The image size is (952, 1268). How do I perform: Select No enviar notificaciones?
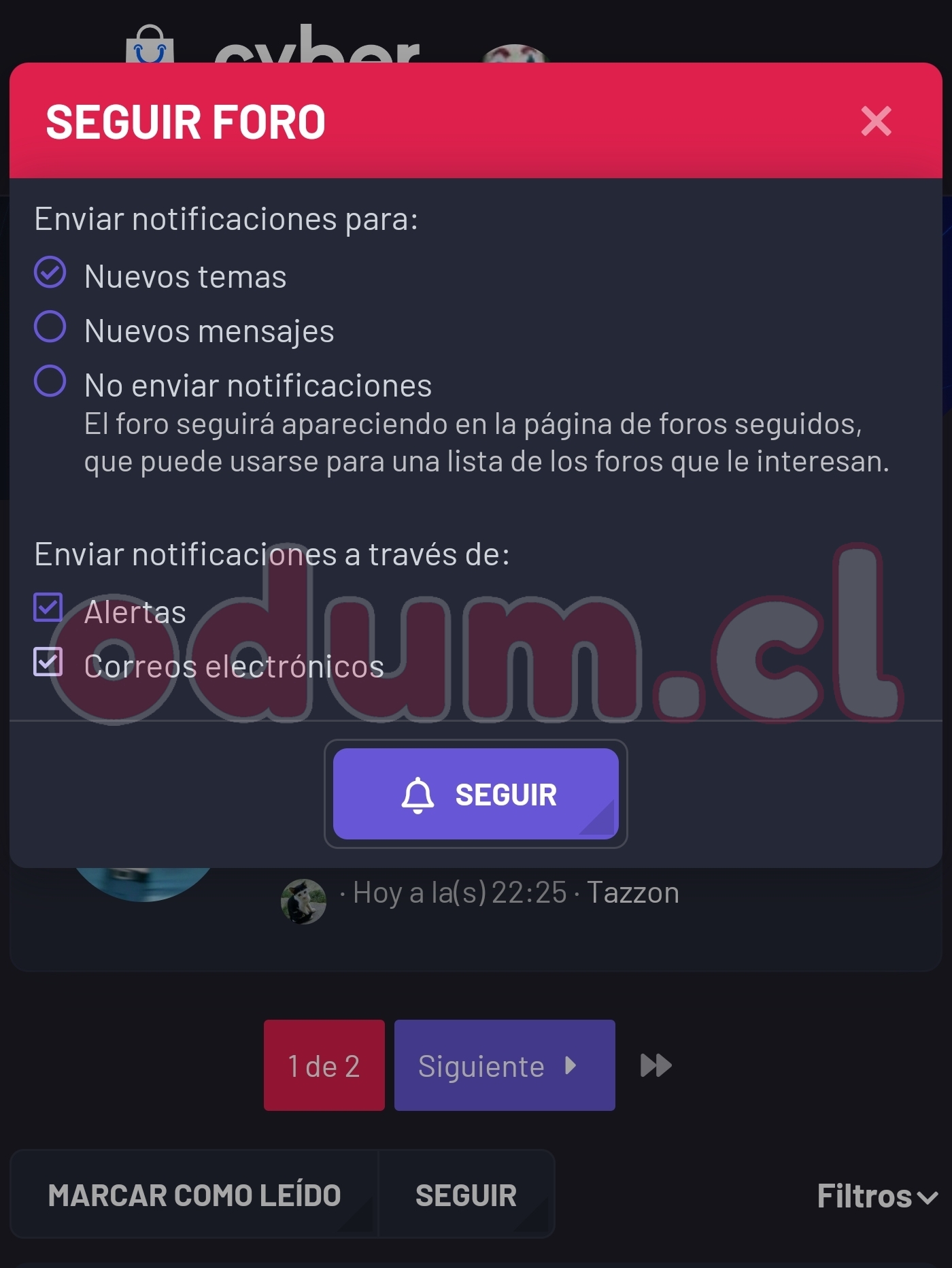coord(50,382)
